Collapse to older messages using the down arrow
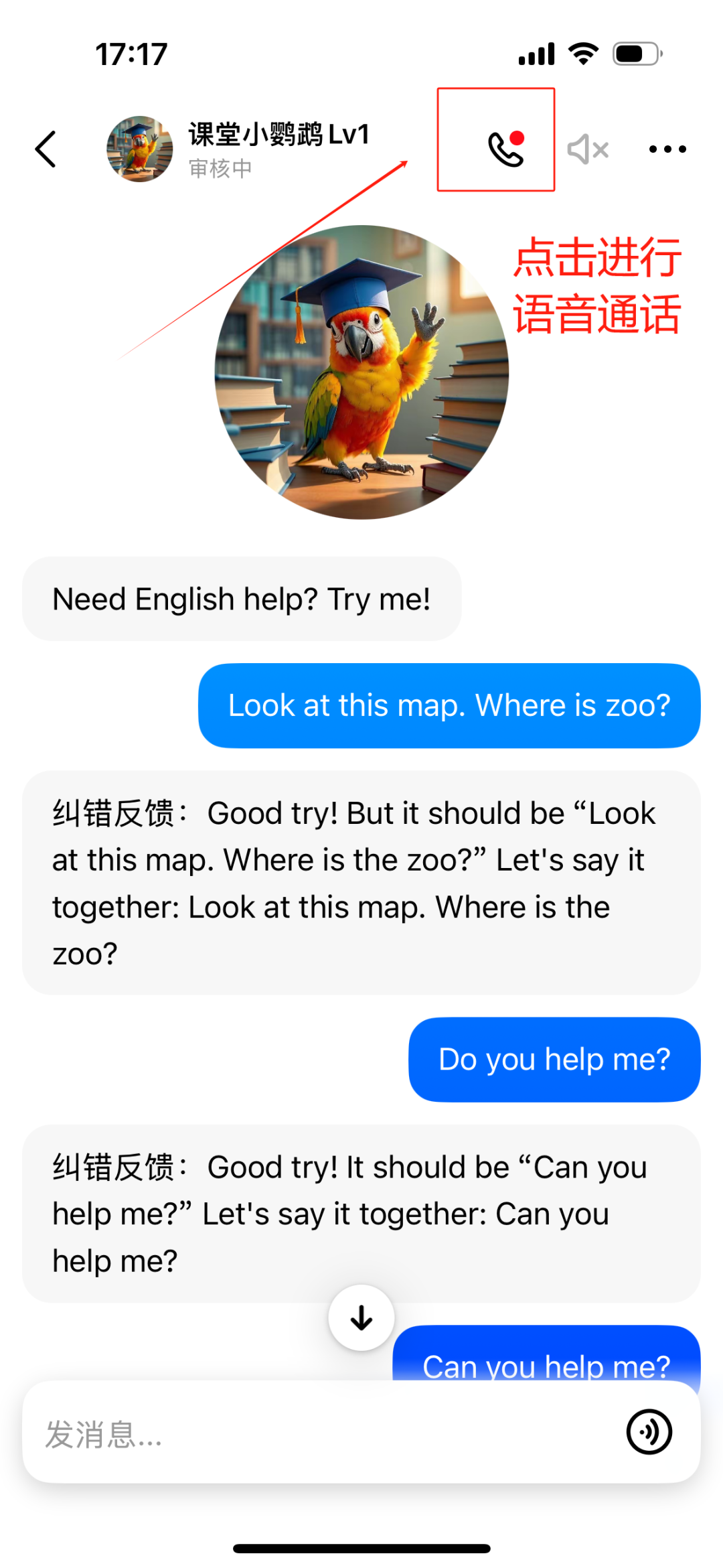This screenshot has height=1568, width=723. (x=361, y=1315)
